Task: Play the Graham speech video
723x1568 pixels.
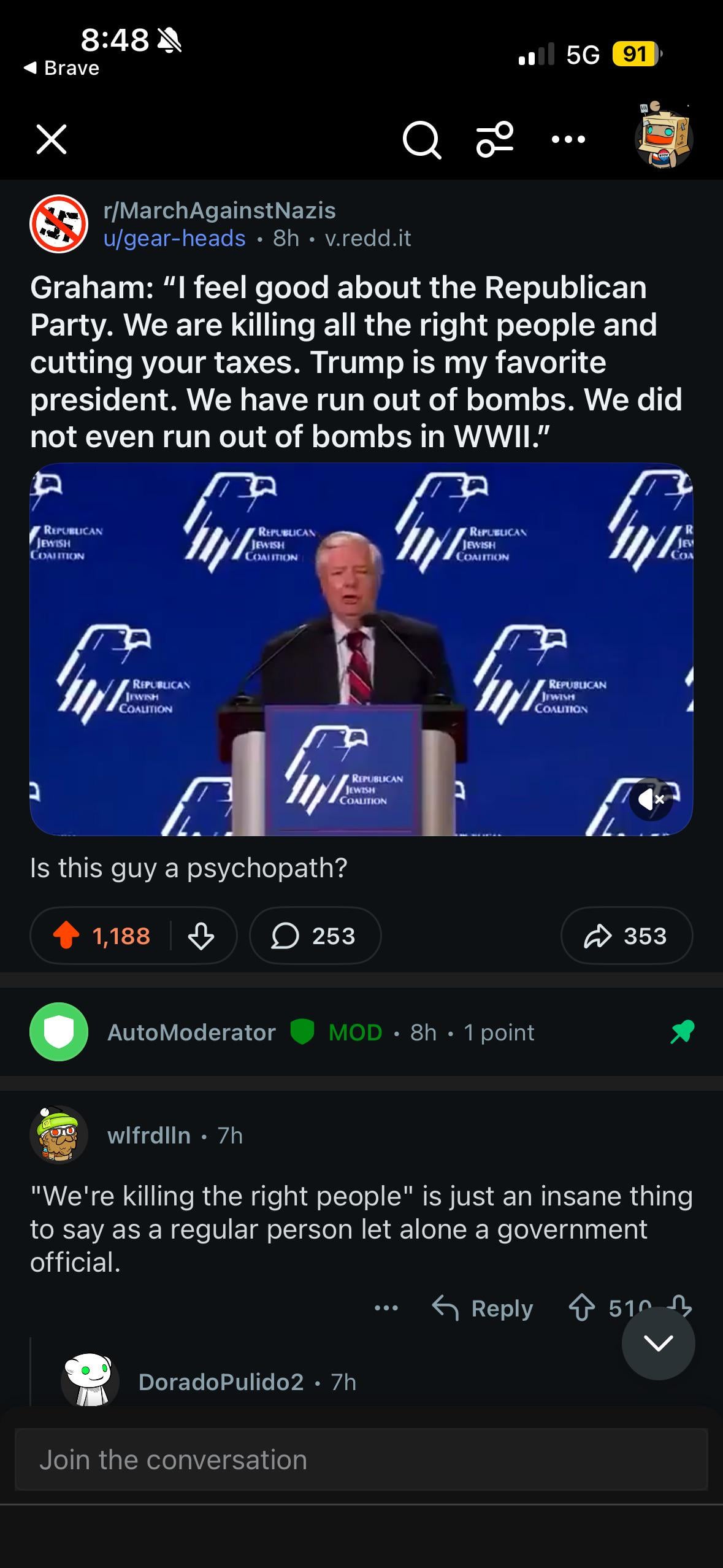Action: click(x=361, y=648)
